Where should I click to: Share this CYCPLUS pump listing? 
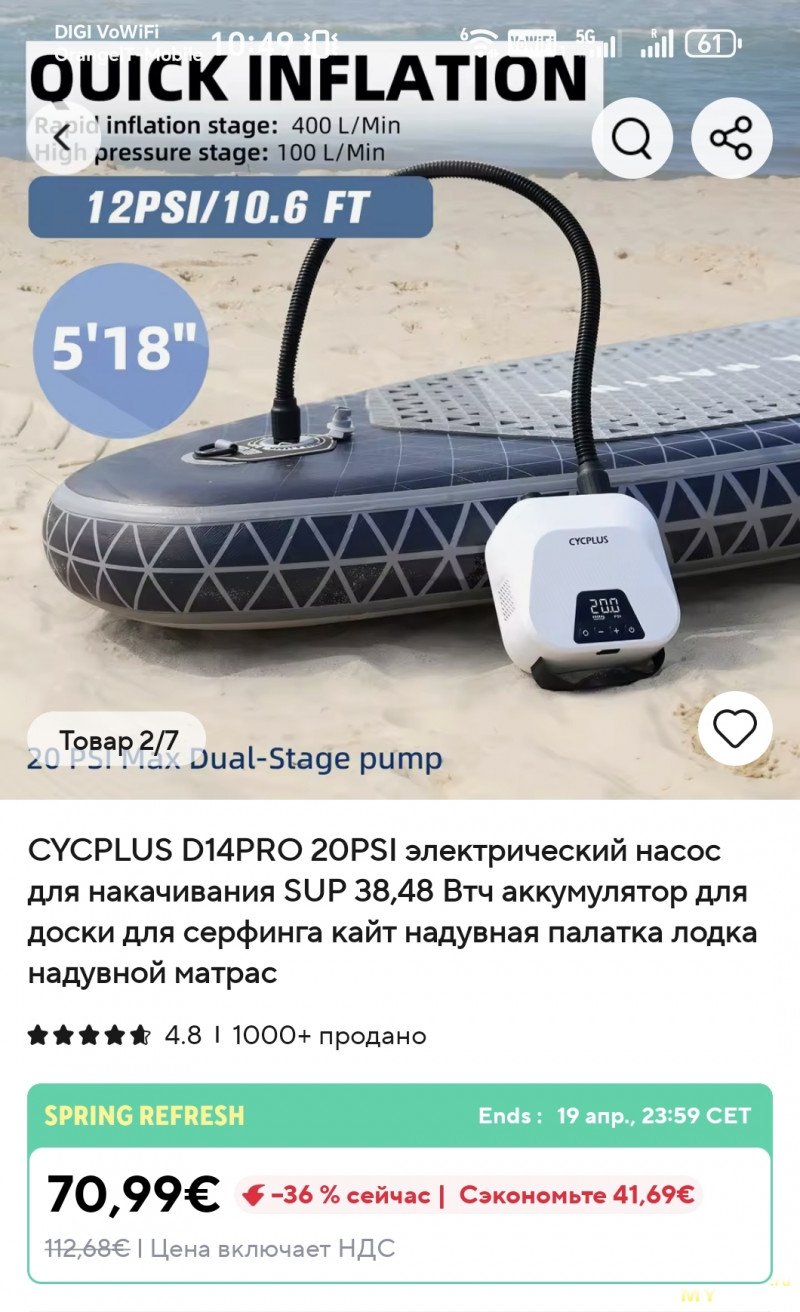(731, 138)
